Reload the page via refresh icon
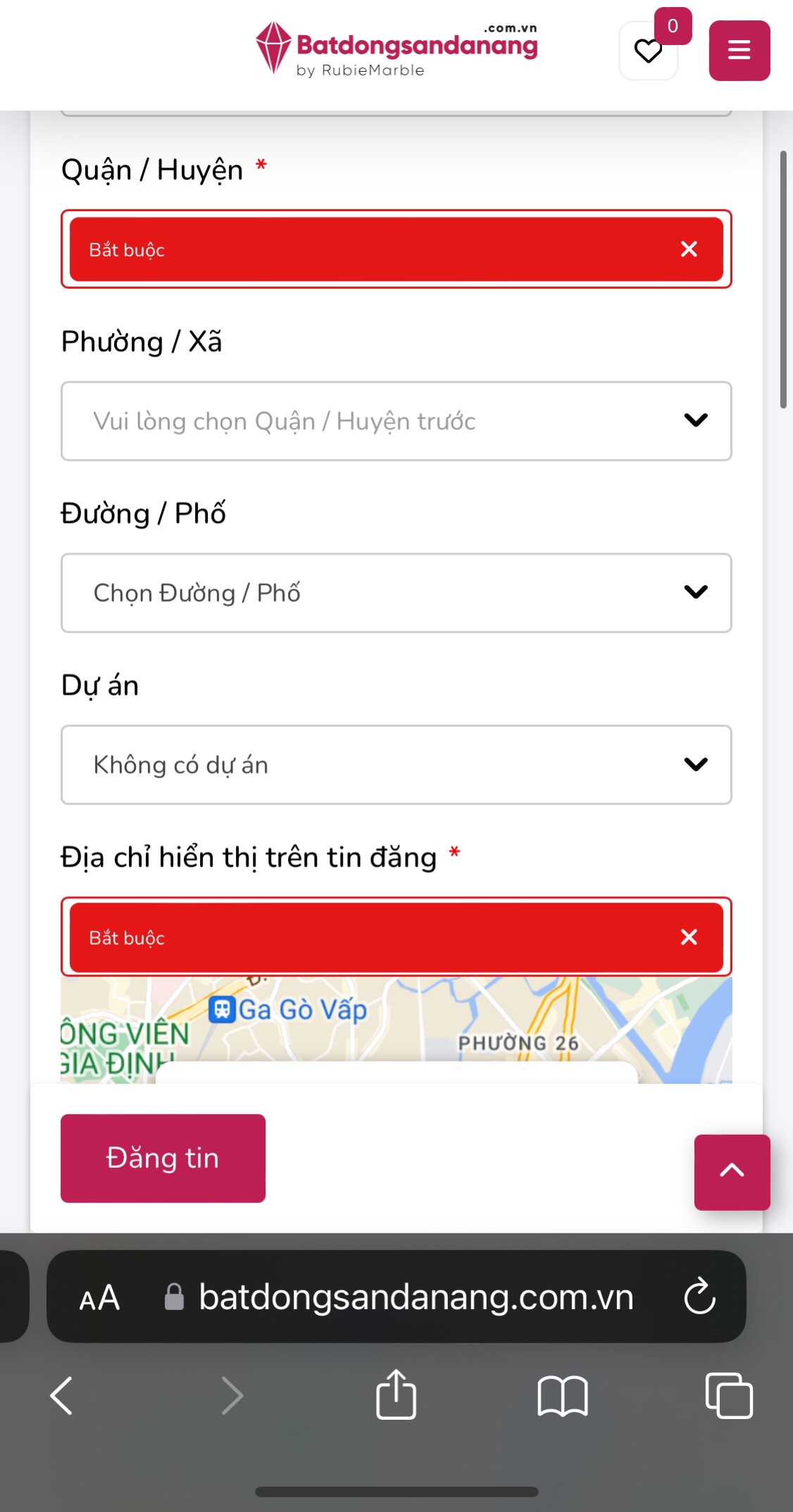The height and width of the screenshot is (1512, 793). [698, 1297]
